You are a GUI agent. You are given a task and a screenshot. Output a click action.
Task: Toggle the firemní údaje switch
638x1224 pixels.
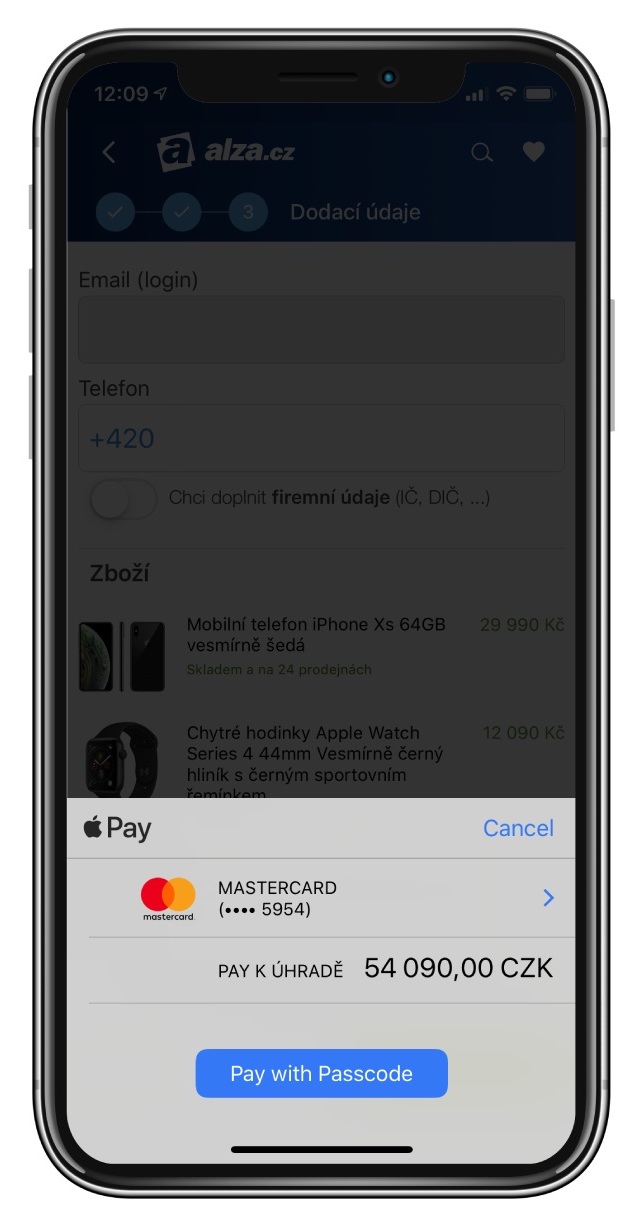pyautogui.click(x=124, y=498)
